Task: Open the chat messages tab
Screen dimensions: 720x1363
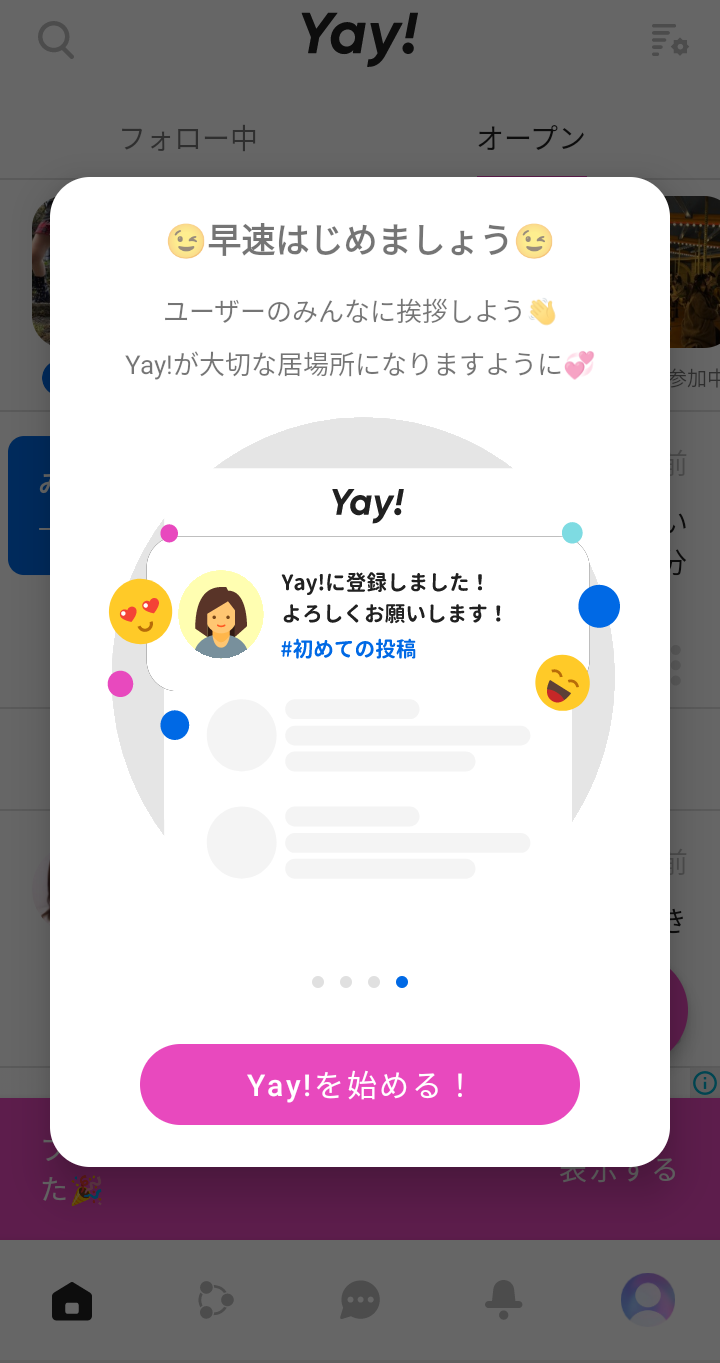Action: tap(360, 1301)
